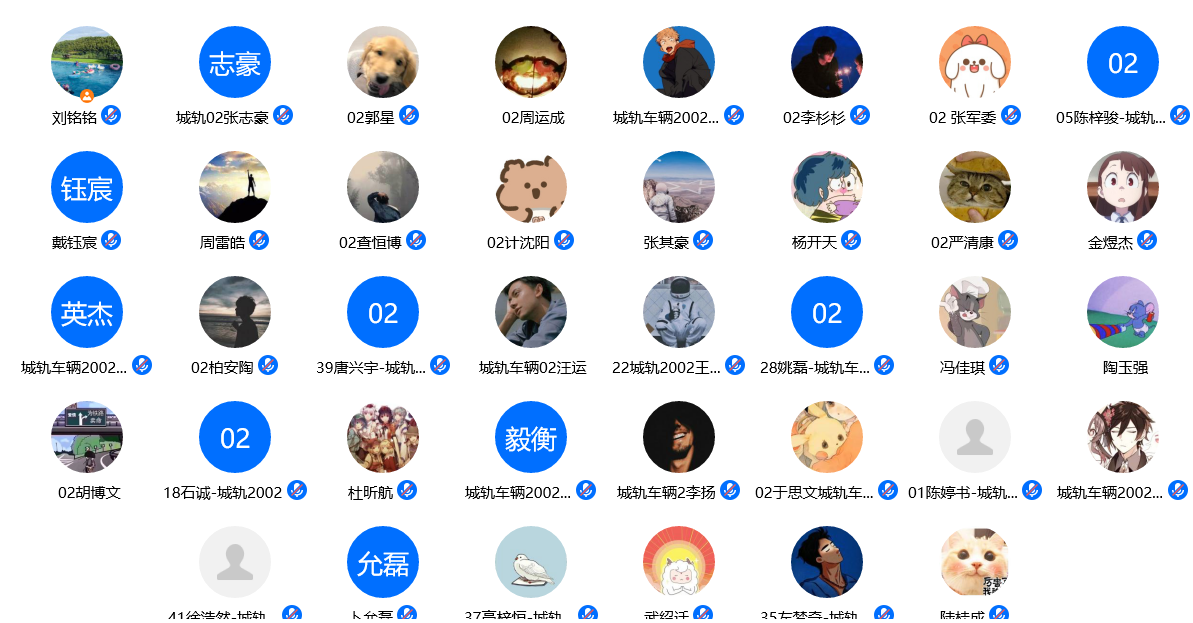
Task: Select participant 城轨车辆2李扬
Action: tap(679, 437)
